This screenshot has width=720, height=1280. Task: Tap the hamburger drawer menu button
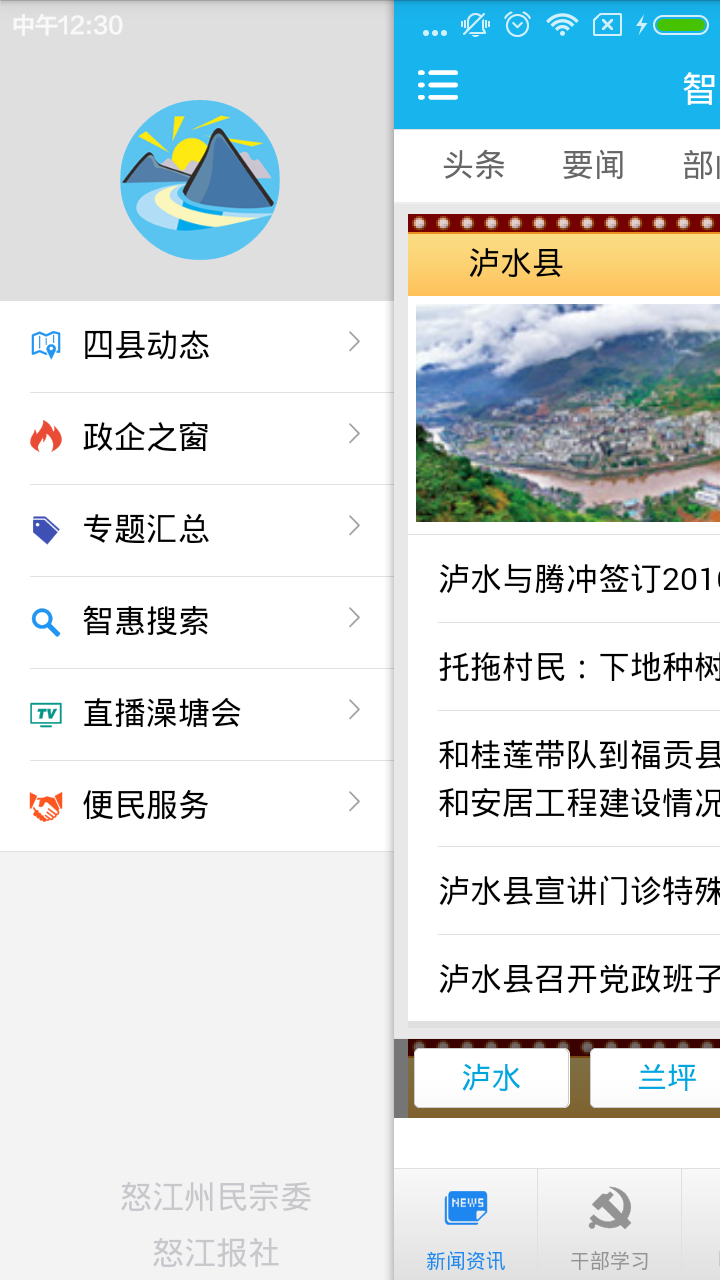point(438,86)
